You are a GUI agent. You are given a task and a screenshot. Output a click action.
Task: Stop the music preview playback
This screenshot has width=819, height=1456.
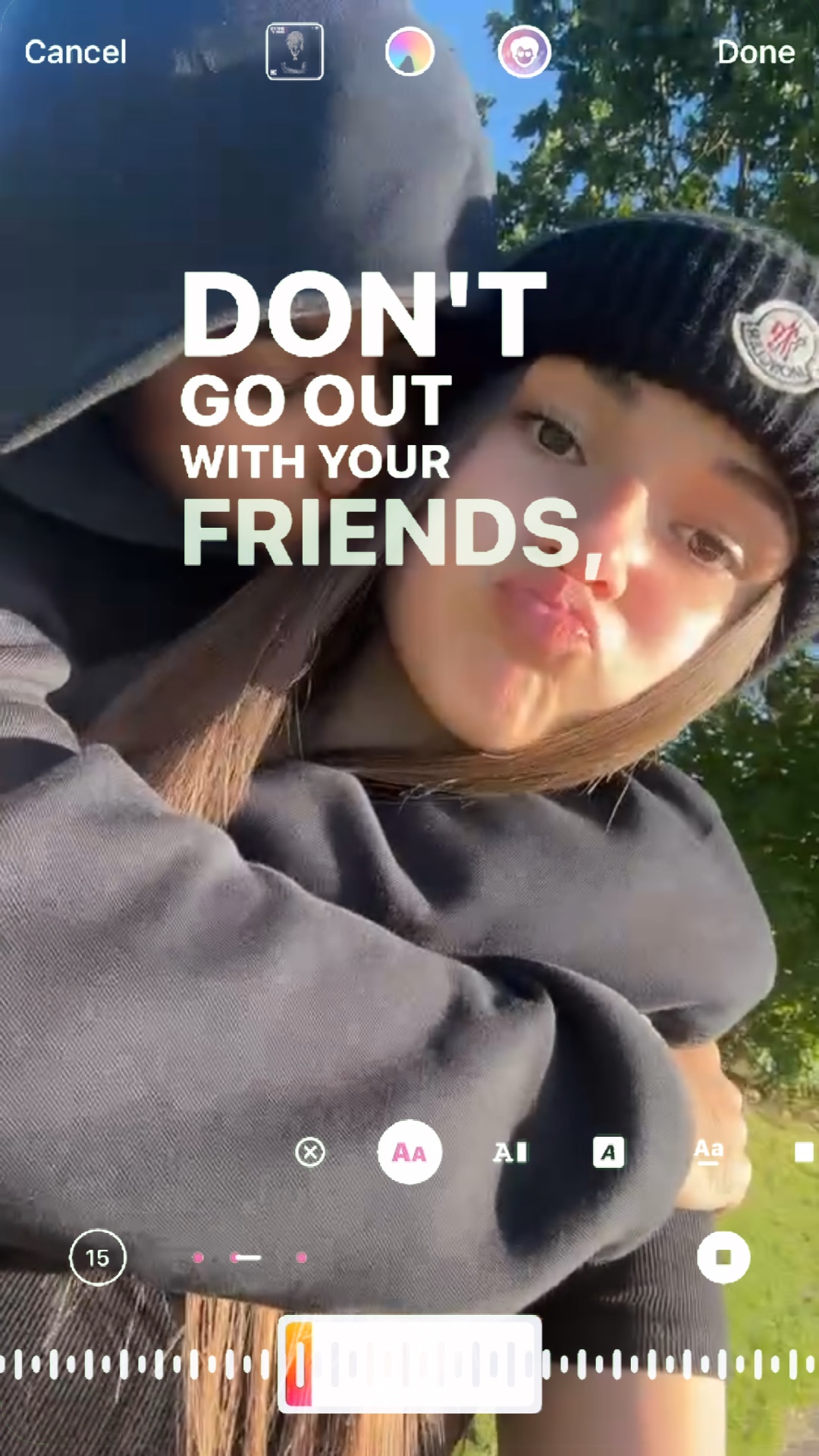click(x=723, y=1257)
